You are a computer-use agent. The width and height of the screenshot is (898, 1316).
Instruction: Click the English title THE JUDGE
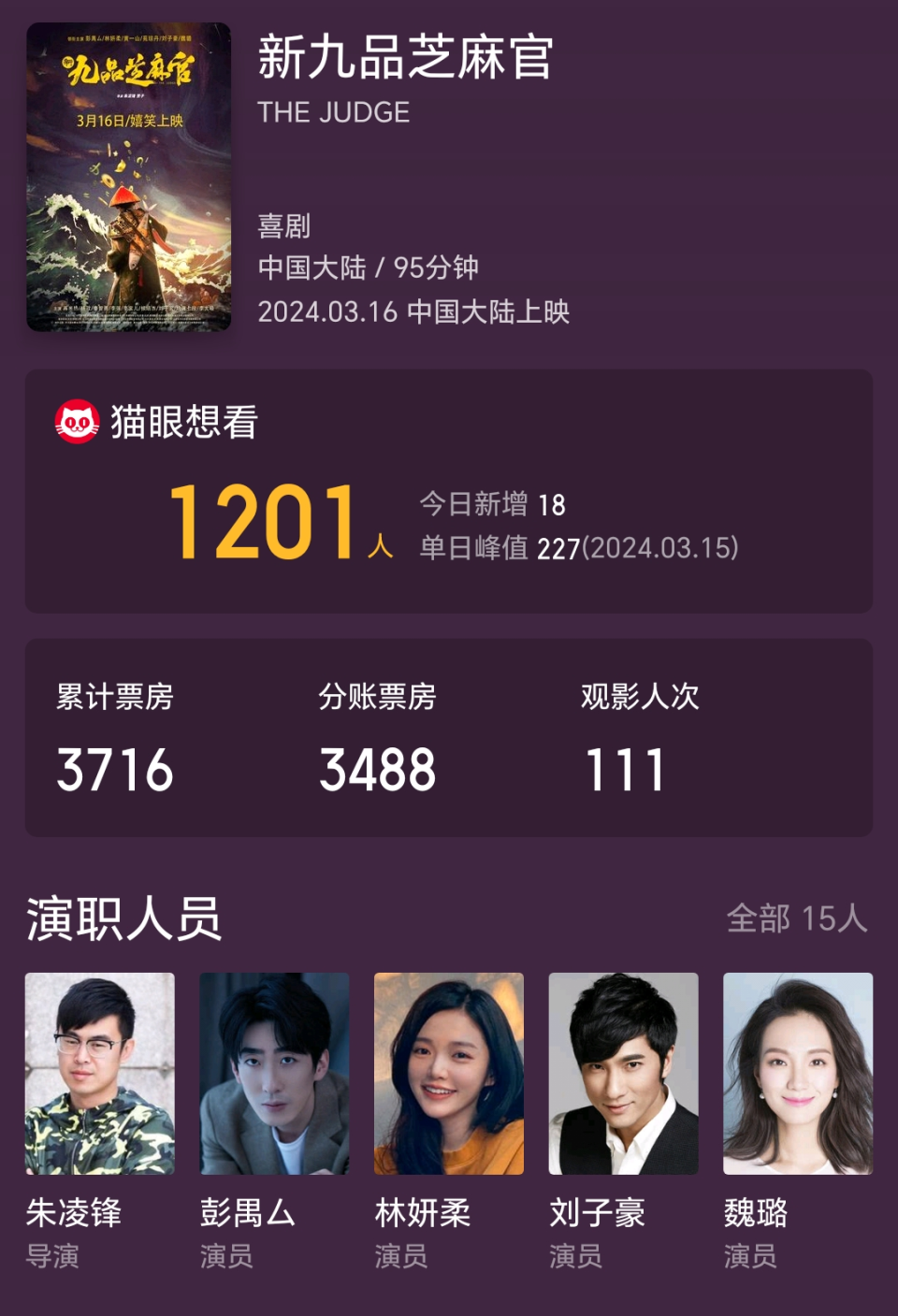click(x=333, y=114)
